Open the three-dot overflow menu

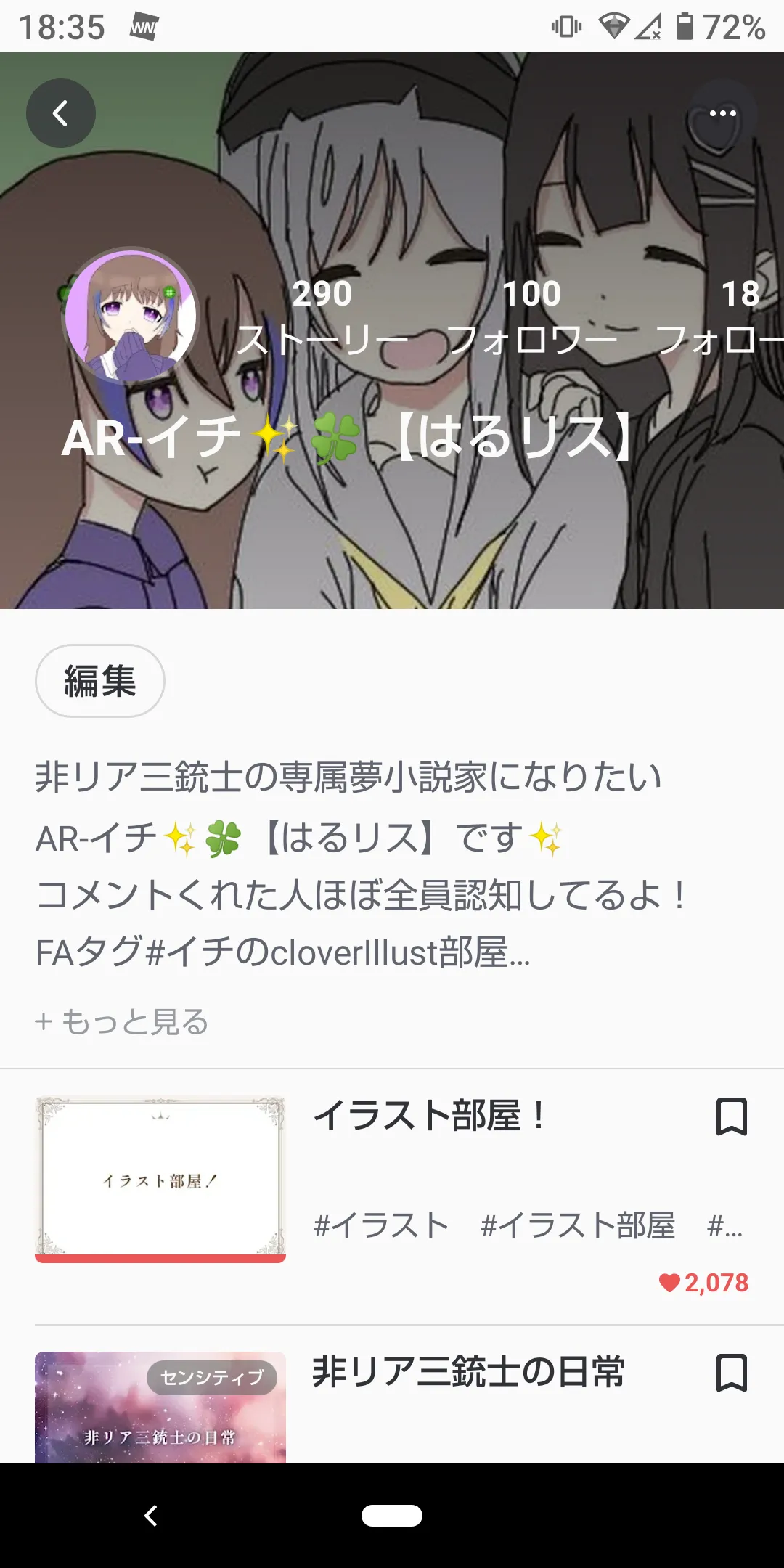[x=722, y=113]
